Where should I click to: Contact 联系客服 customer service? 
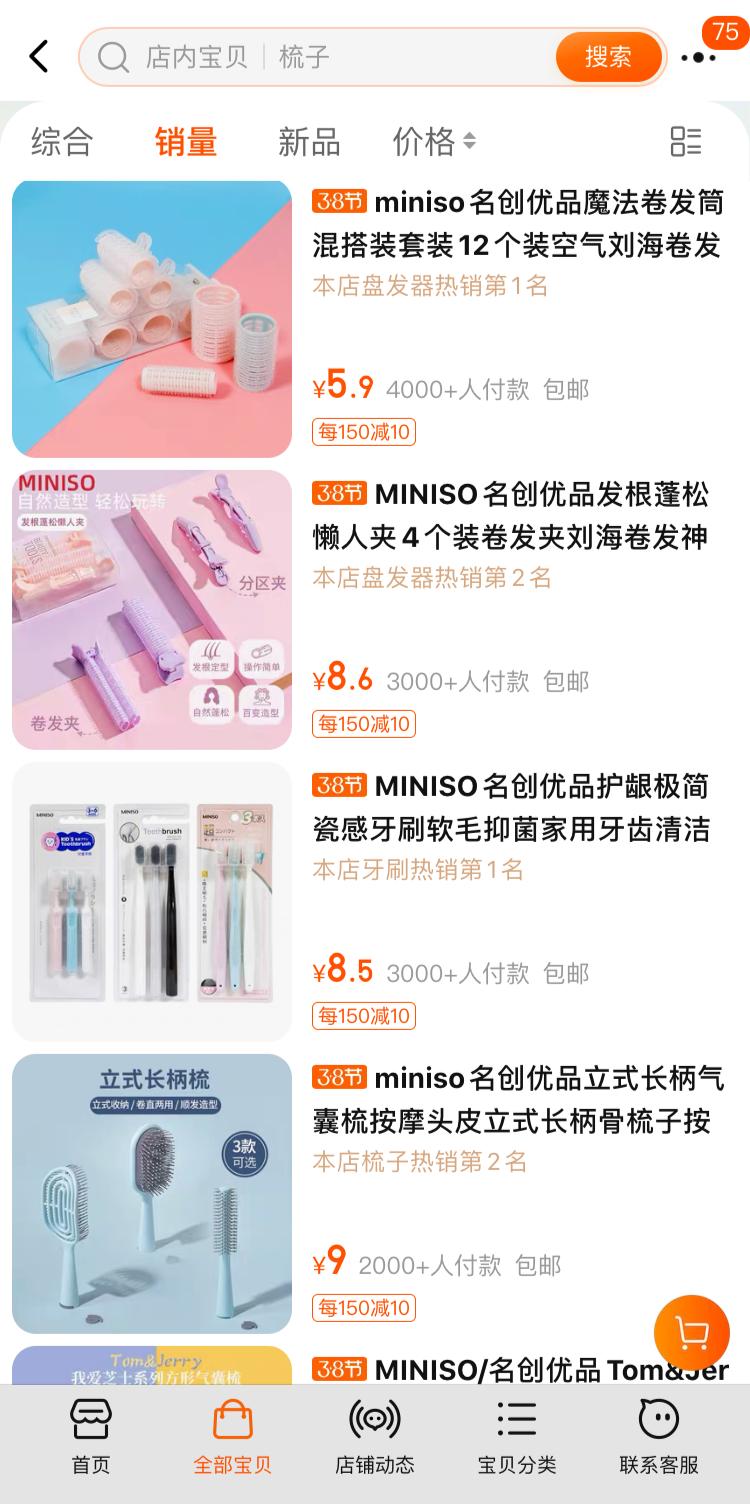pyautogui.click(x=659, y=1436)
